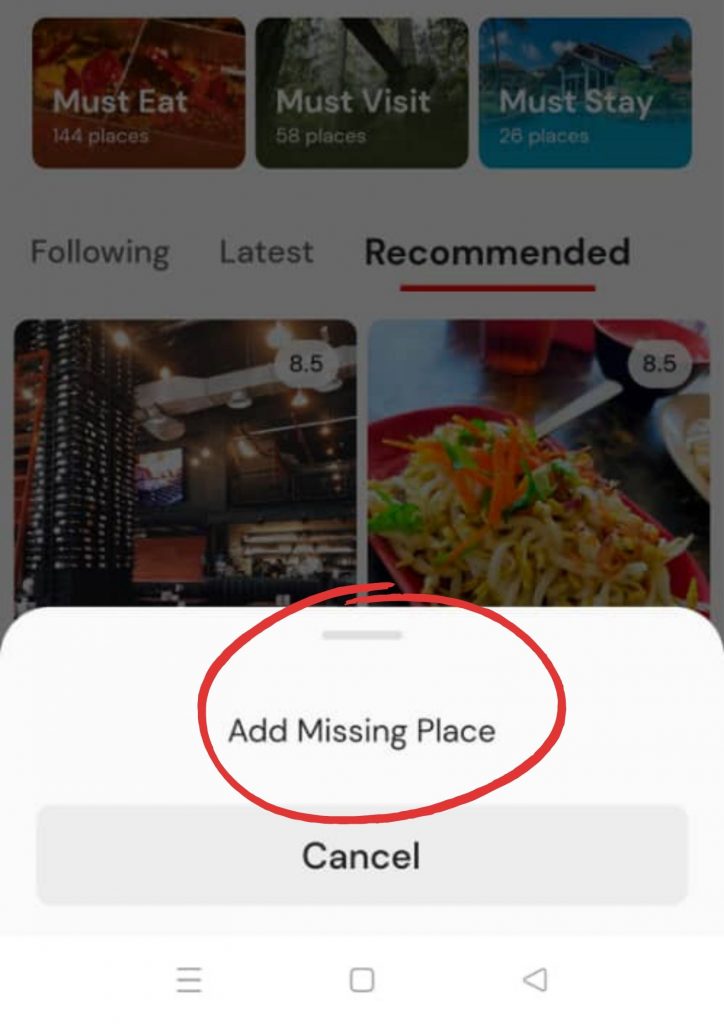Image resolution: width=724 pixels, height=1024 pixels.
Task: Tap the system back button
Action: (x=535, y=980)
